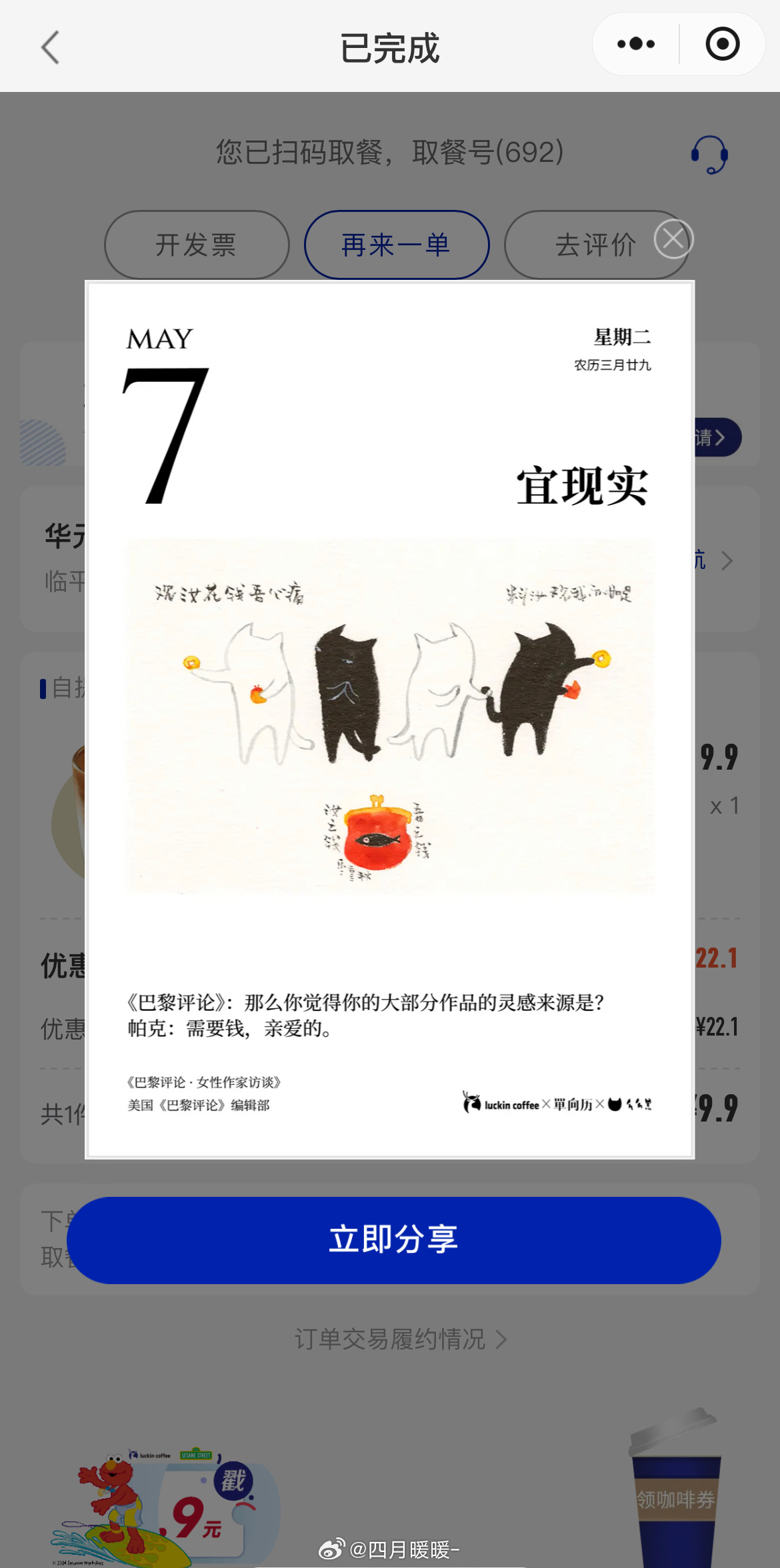Tap 立即分享 to share the calendar card
Screen dimensions: 780x1568
point(393,1239)
